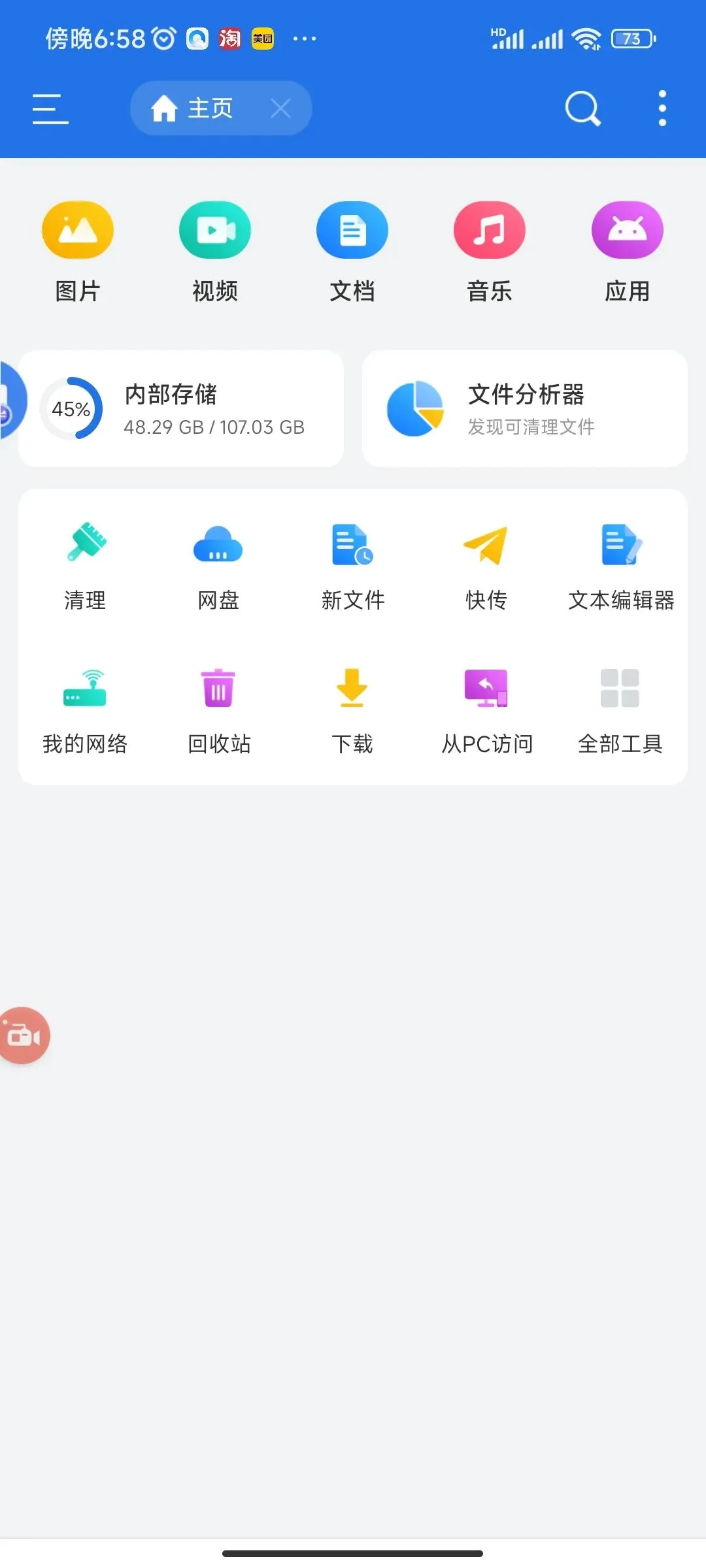The height and width of the screenshot is (1568, 706).
Task: Open 快传 quick transfer
Action: pyautogui.click(x=486, y=566)
